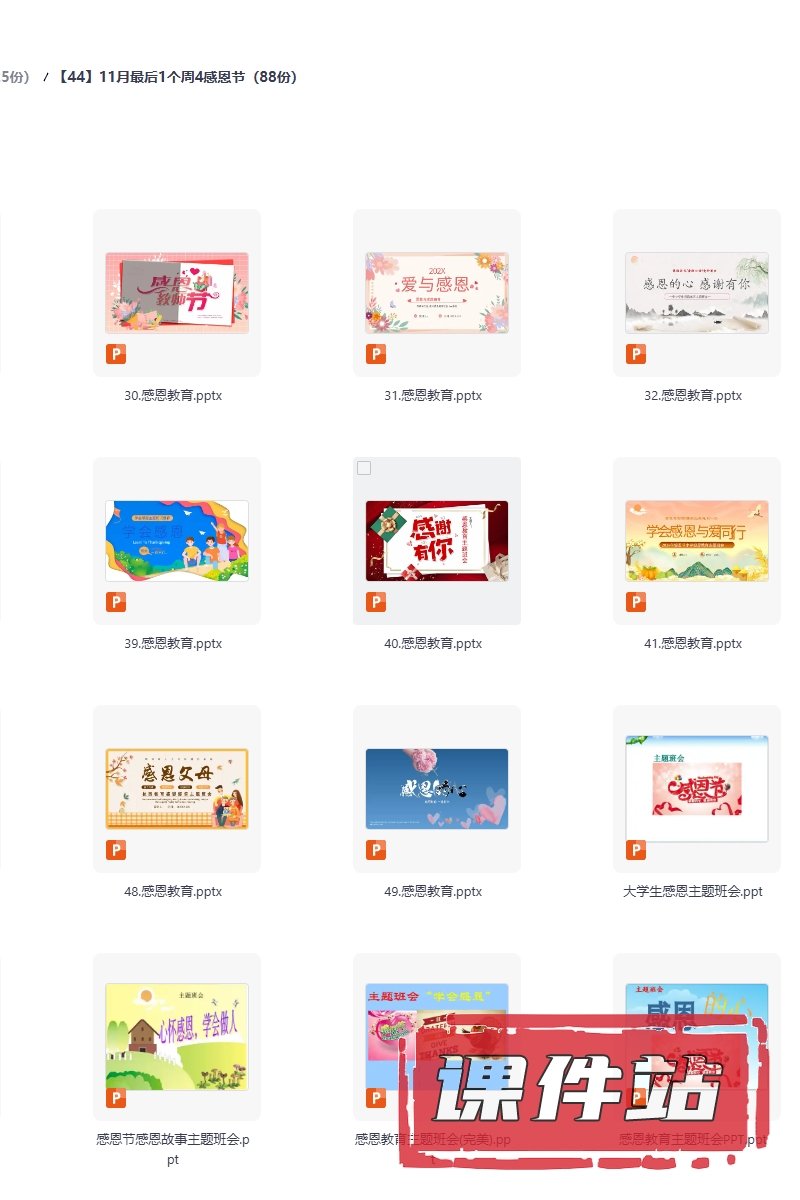Select the checkbox on 40.感恩教育.pptx
Image resolution: width=800 pixels, height=1200 pixels.
pos(364,468)
